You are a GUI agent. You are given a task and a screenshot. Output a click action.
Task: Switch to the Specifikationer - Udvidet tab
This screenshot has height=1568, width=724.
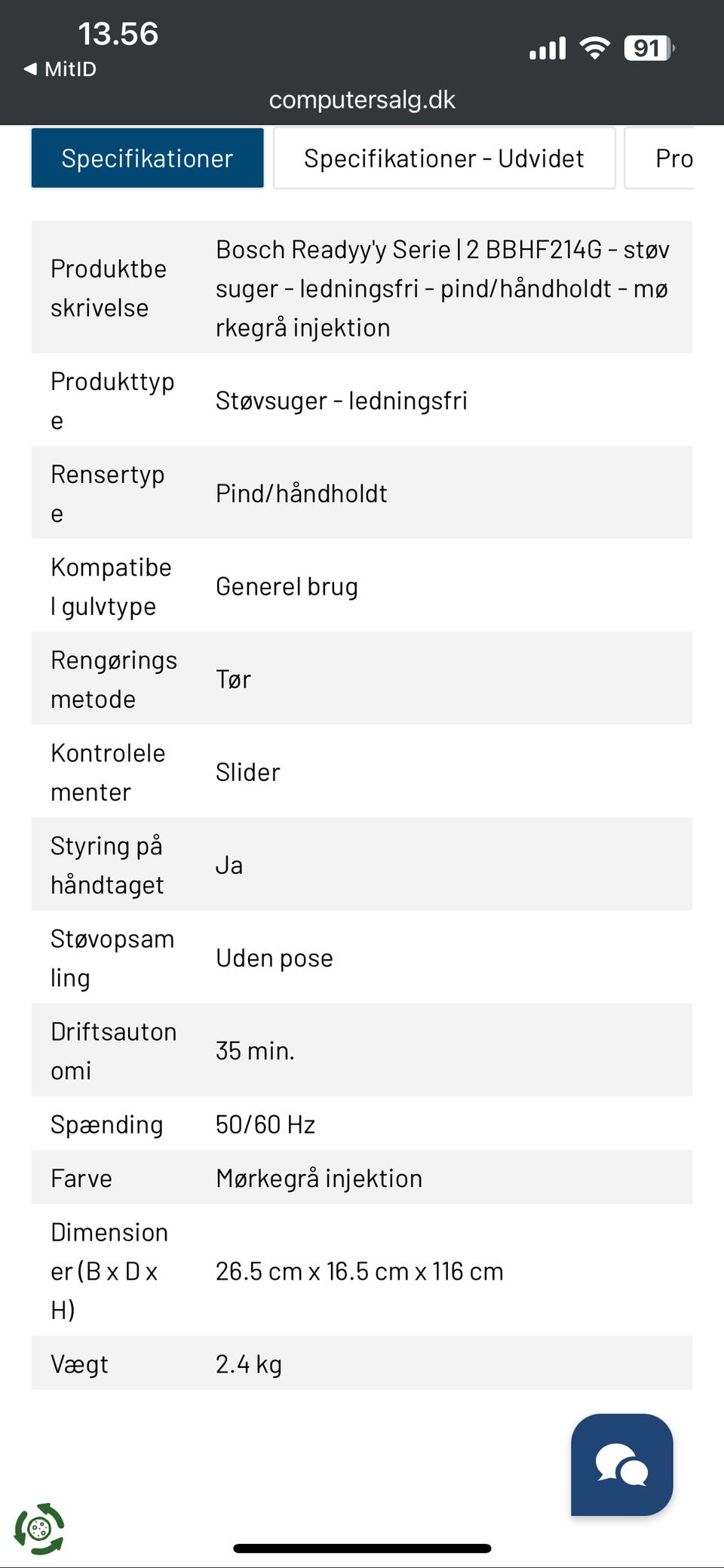443,157
